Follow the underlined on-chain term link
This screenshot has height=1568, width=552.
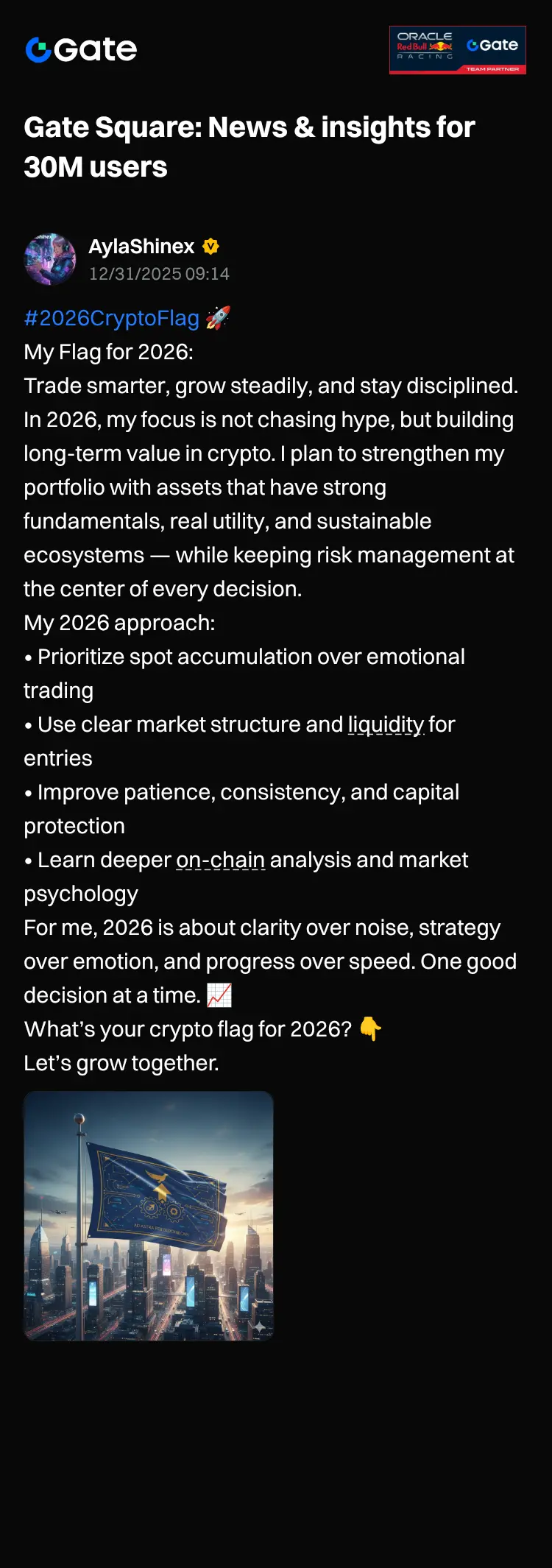(220, 860)
